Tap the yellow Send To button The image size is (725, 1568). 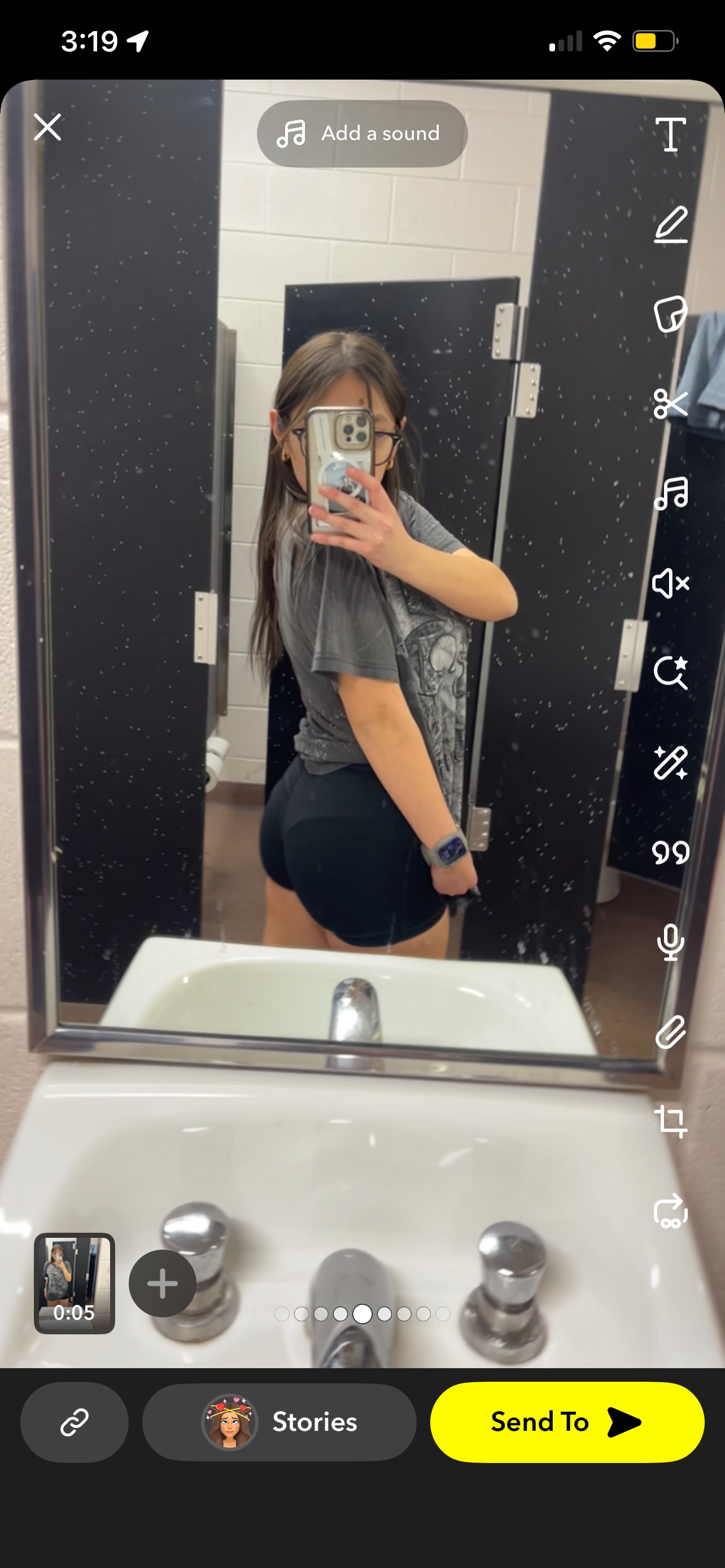(567, 1422)
